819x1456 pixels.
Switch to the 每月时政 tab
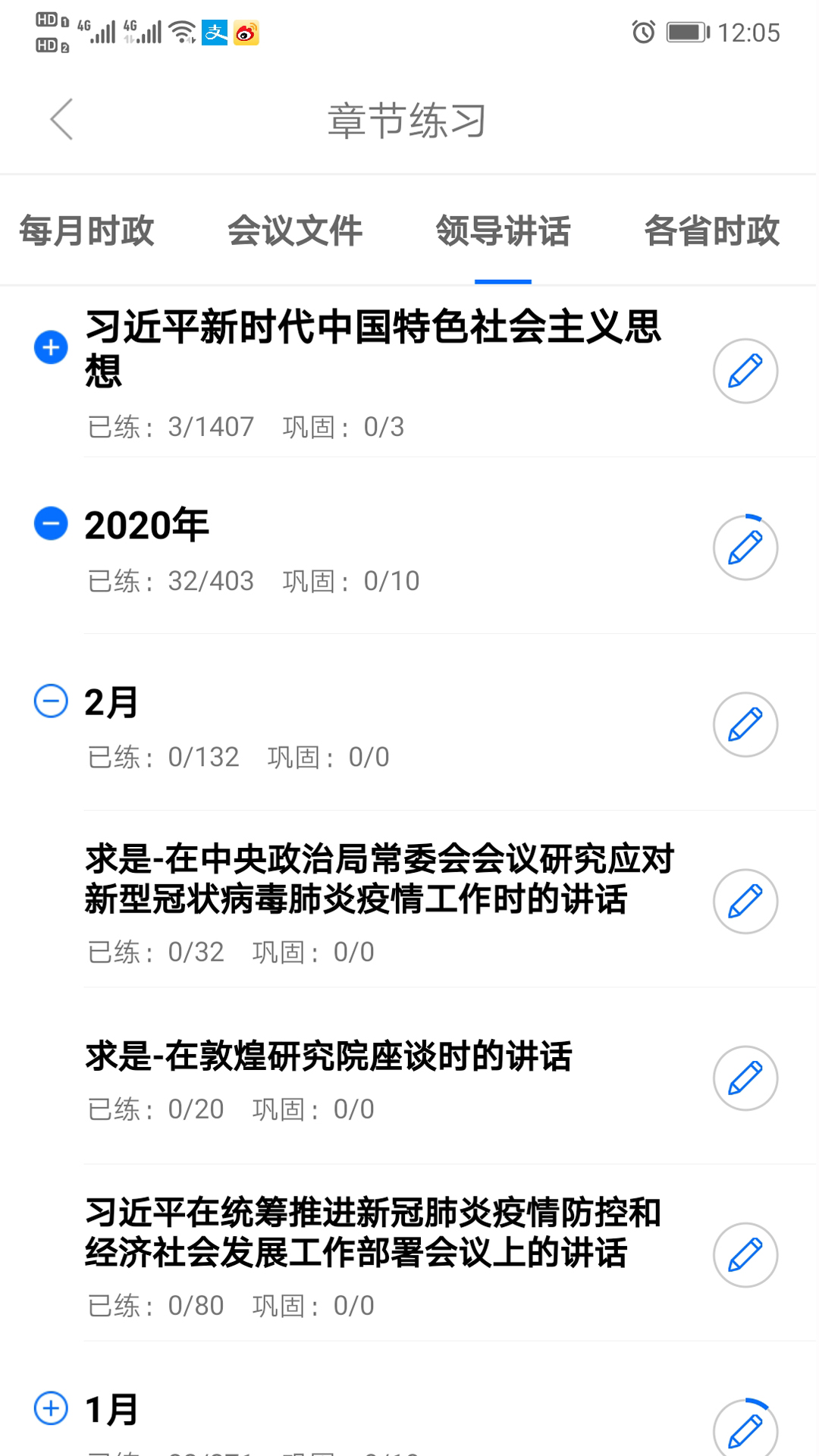pyautogui.click(x=87, y=231)
